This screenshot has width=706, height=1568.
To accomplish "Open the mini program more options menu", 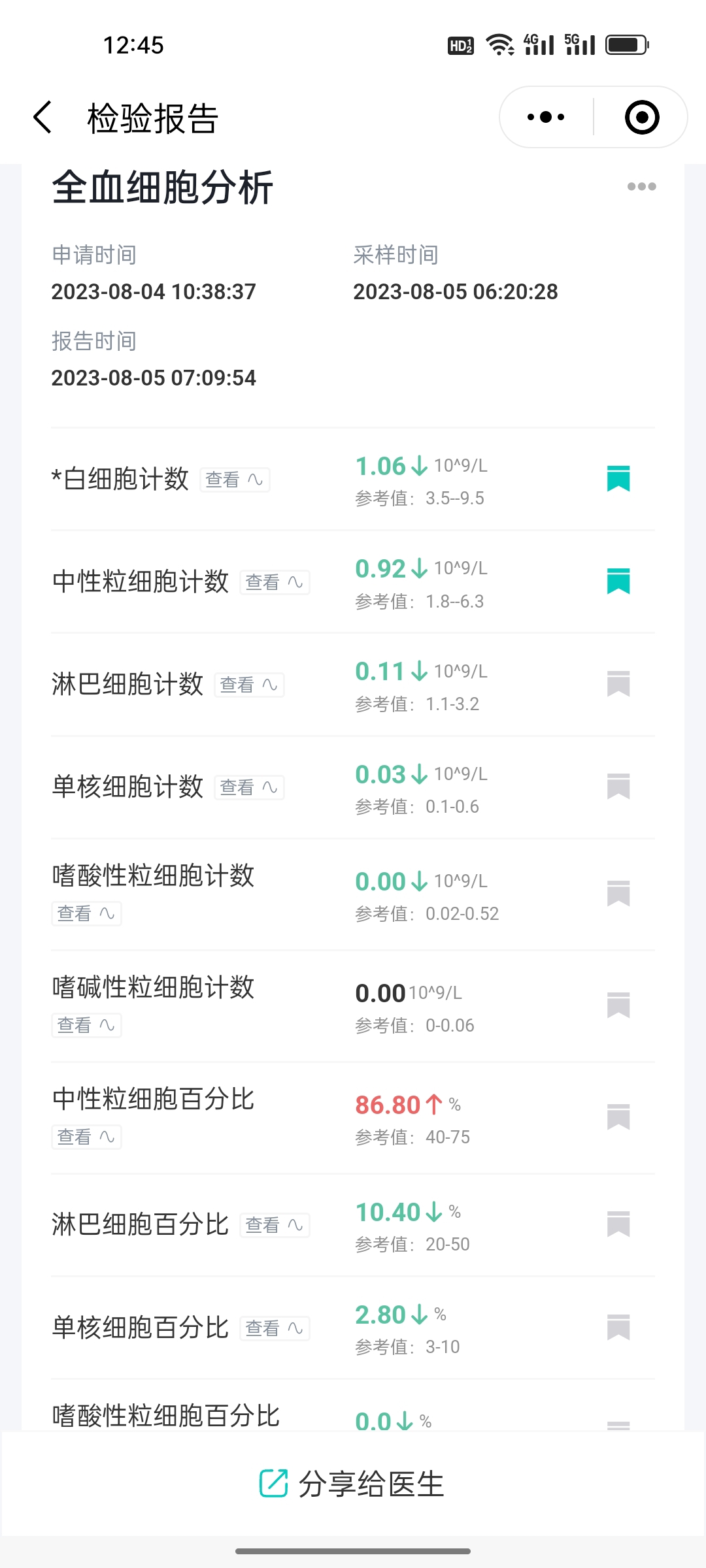I will pyautogui.click(x=546, y=118).
